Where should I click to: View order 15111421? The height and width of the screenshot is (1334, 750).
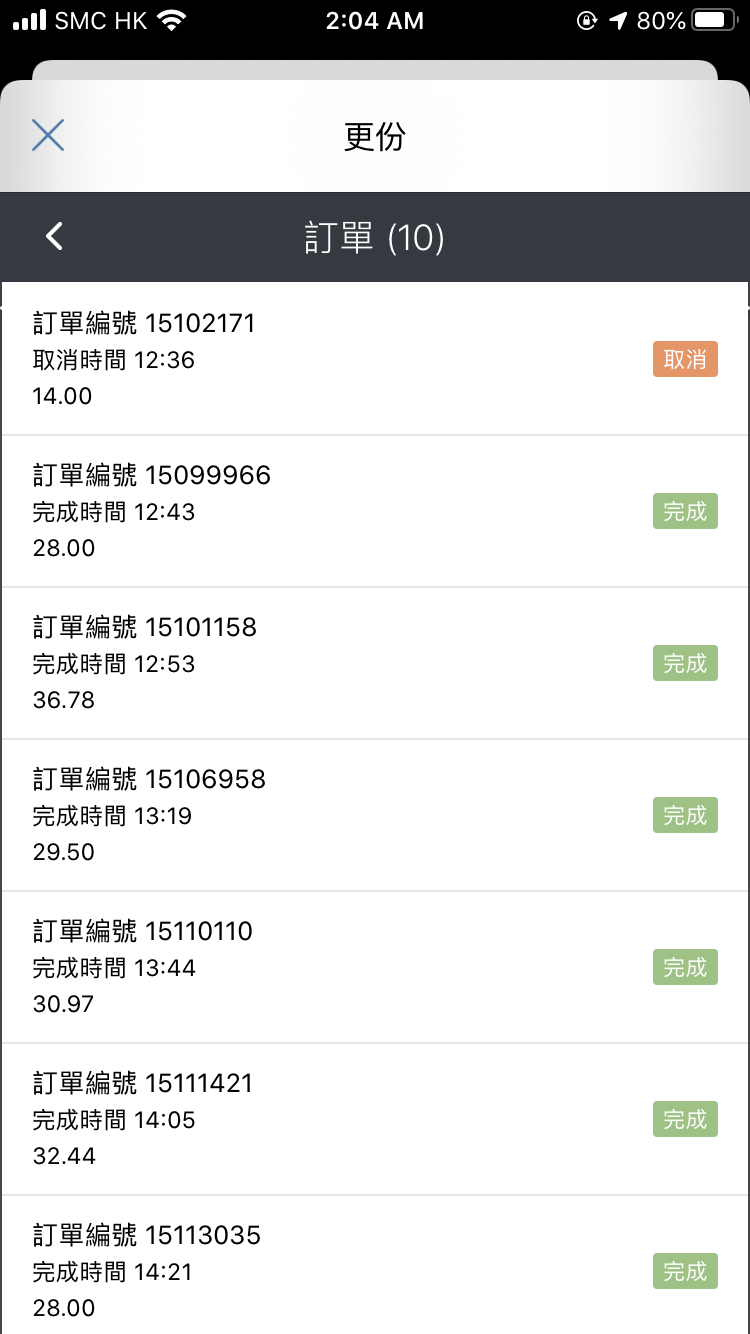tap(375, 1119)
